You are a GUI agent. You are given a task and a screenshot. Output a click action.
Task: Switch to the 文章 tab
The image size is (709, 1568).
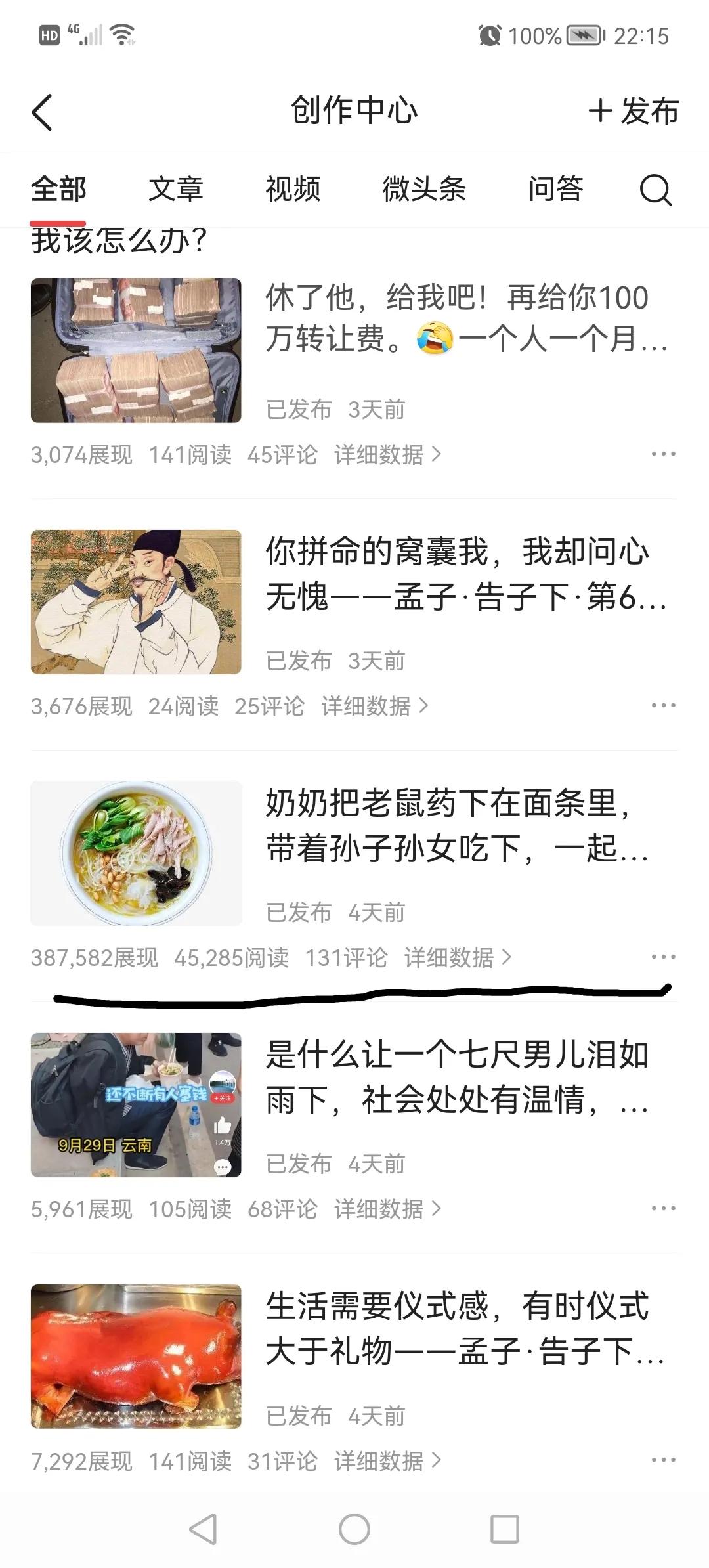point(176,190)
